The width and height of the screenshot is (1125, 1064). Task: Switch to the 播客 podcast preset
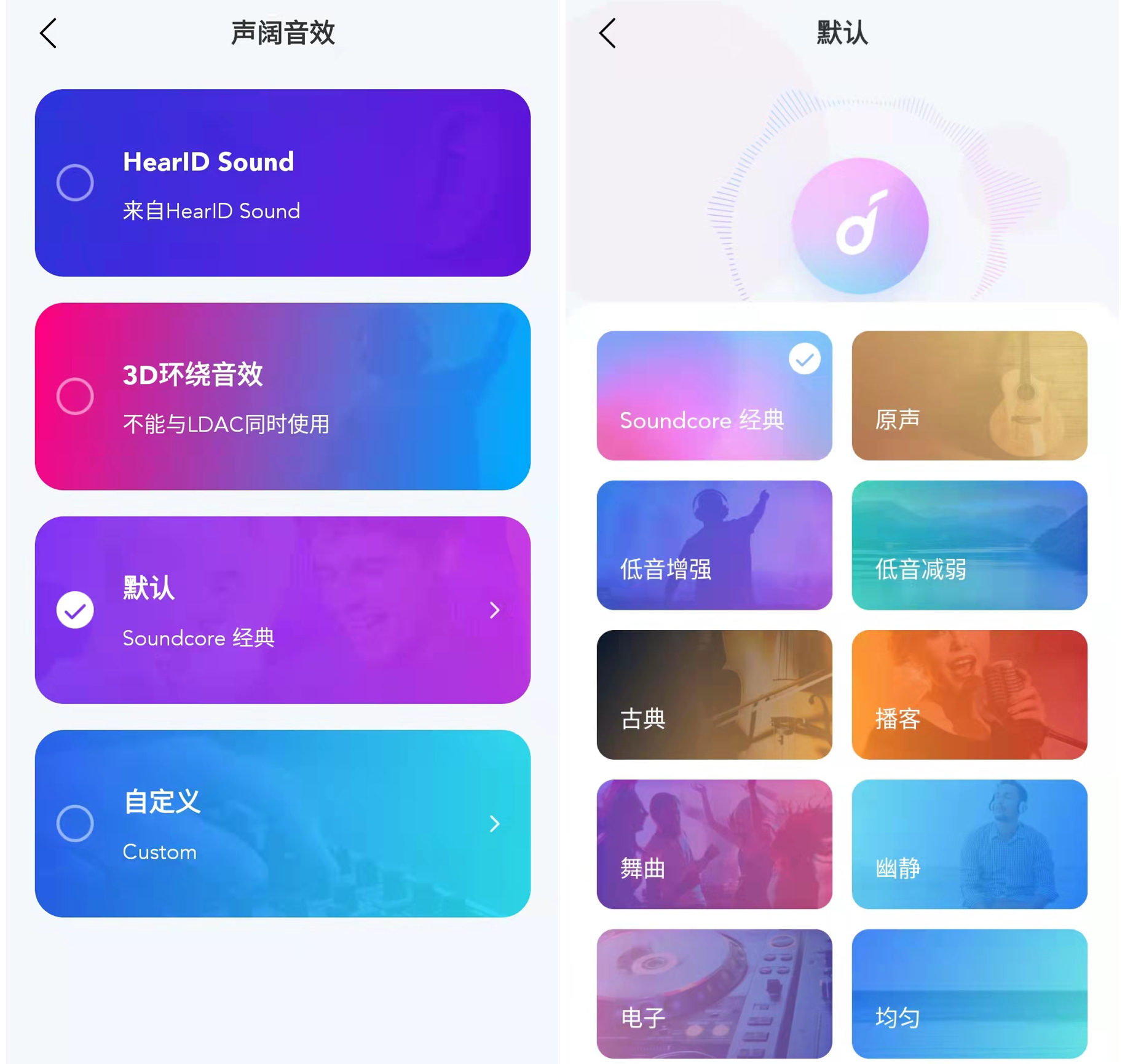click(x=969, y=694)
